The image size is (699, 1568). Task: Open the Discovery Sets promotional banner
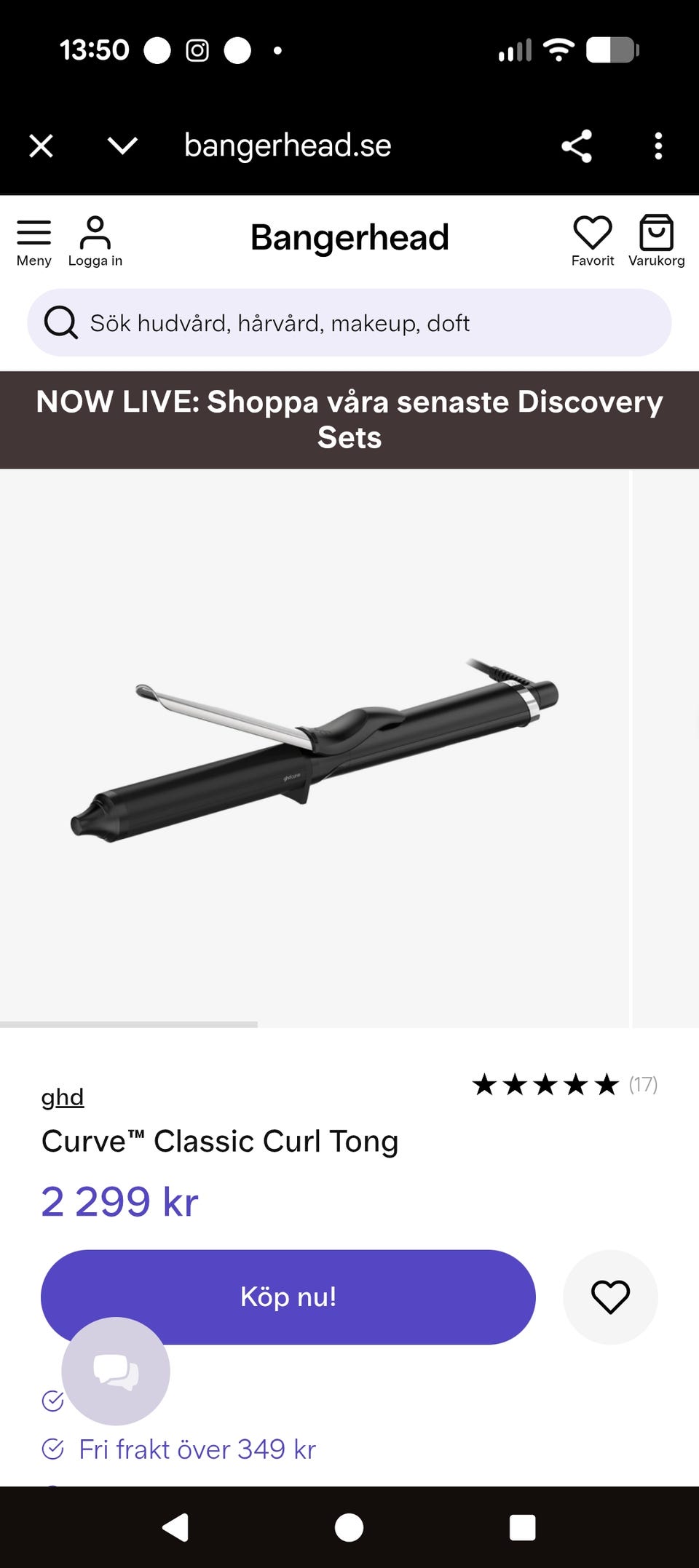349,420
